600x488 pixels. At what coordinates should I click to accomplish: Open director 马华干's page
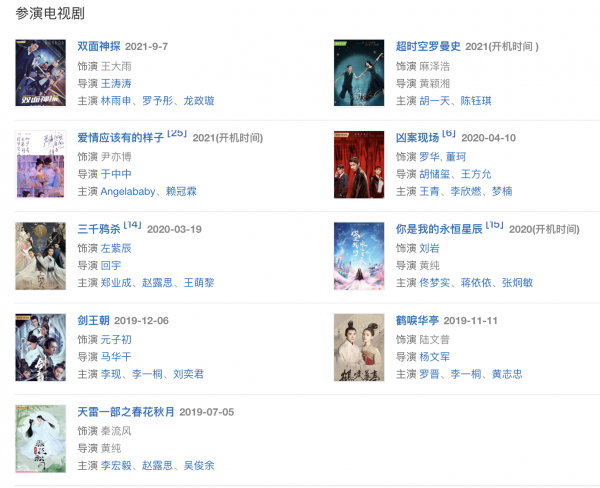[116, 356]
